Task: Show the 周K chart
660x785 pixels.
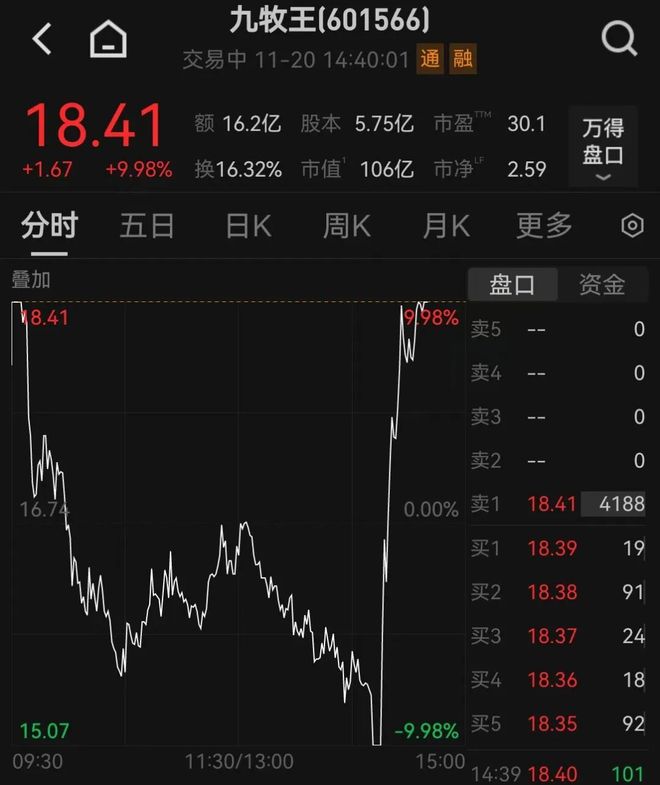Action: tap(346, 226)
